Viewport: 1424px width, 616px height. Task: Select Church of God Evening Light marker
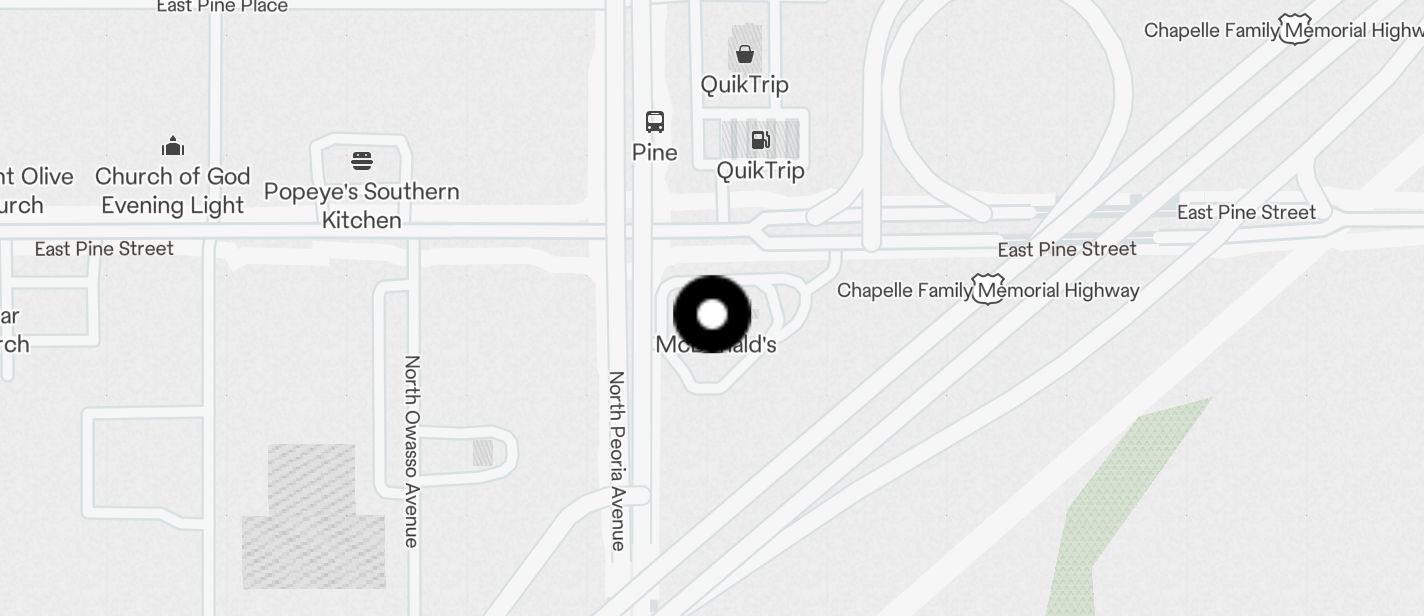click(x=173, y=146)
